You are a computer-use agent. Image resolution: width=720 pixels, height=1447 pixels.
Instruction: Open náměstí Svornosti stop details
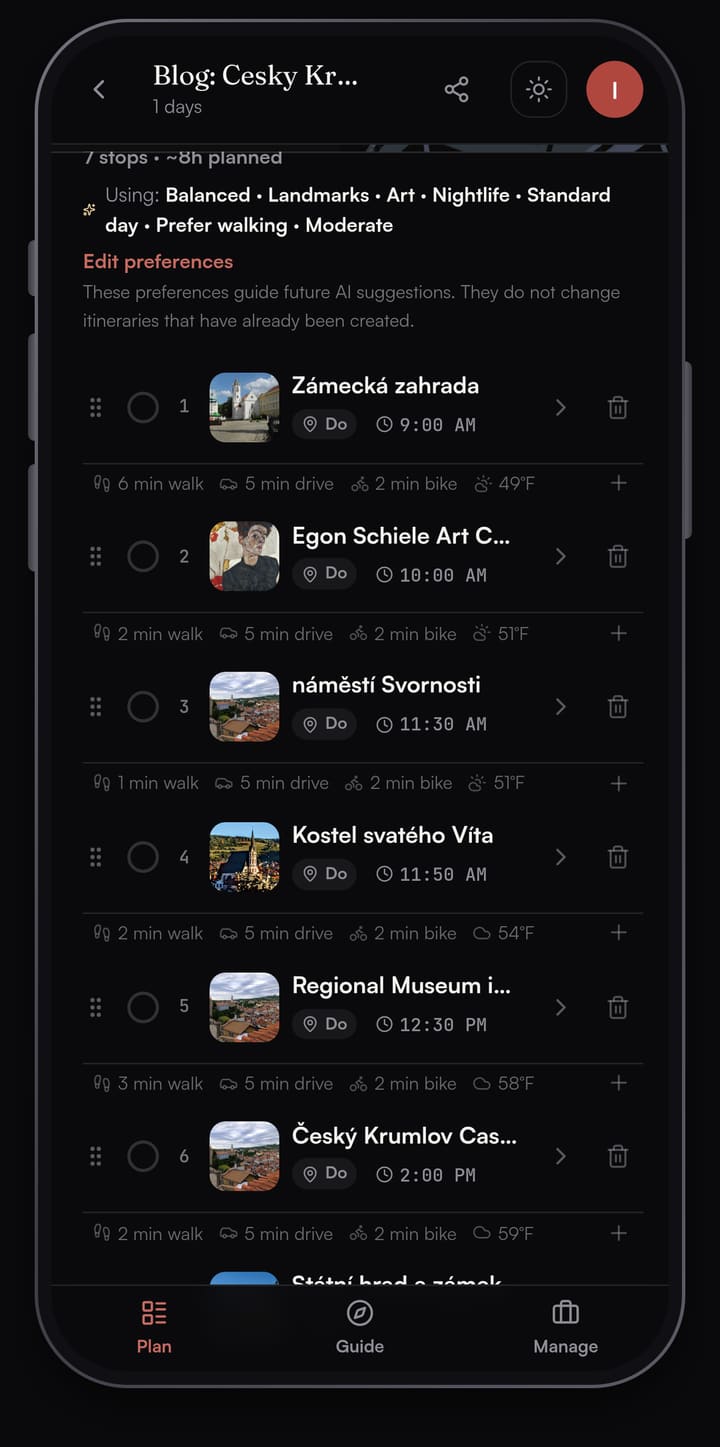pyautogui.click(x=560, y=707)
